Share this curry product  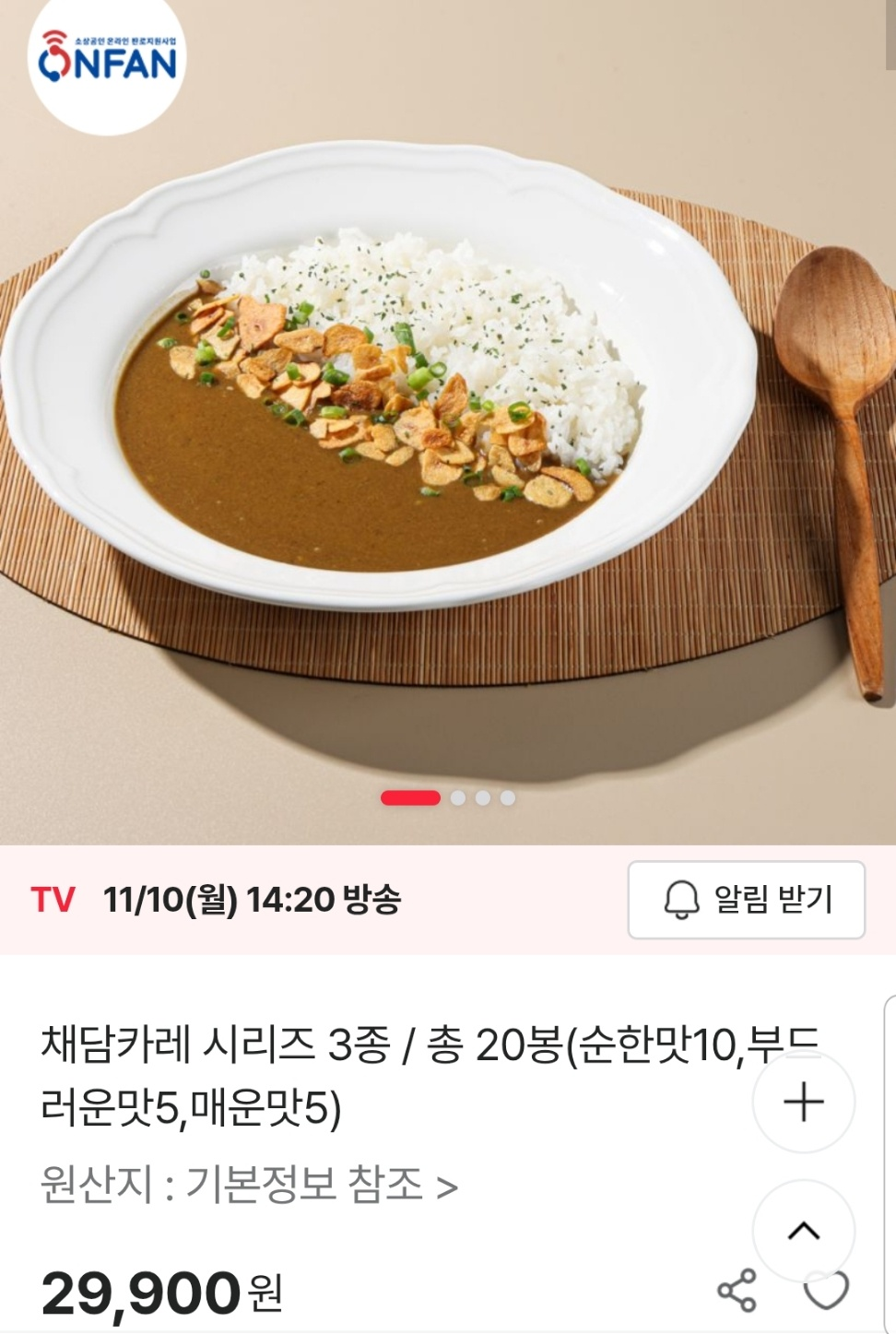pyautogui.click(x=737, y=1290)
